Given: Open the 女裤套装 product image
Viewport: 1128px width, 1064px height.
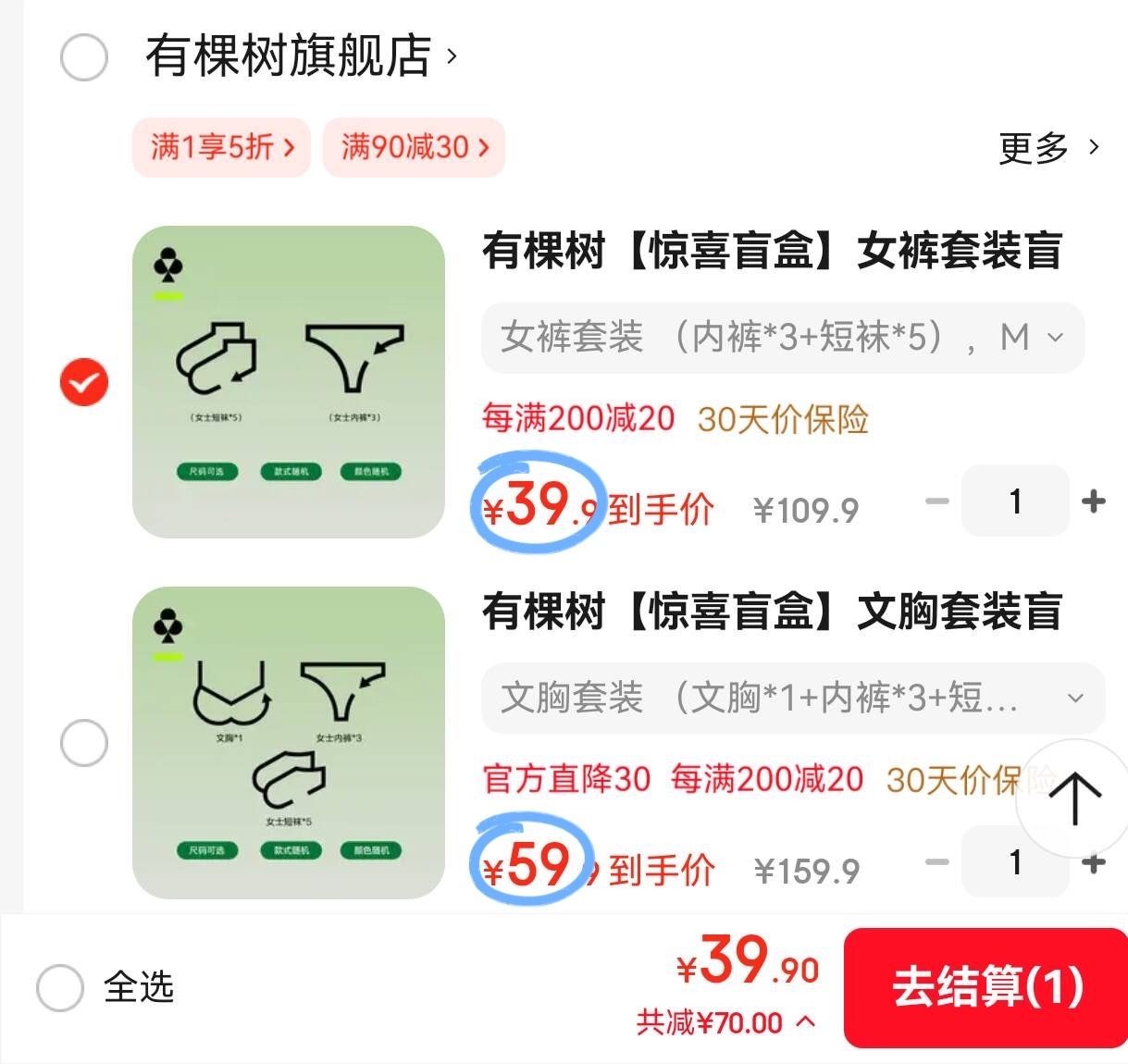Looking at the screenshot, I should pos(289,381).
